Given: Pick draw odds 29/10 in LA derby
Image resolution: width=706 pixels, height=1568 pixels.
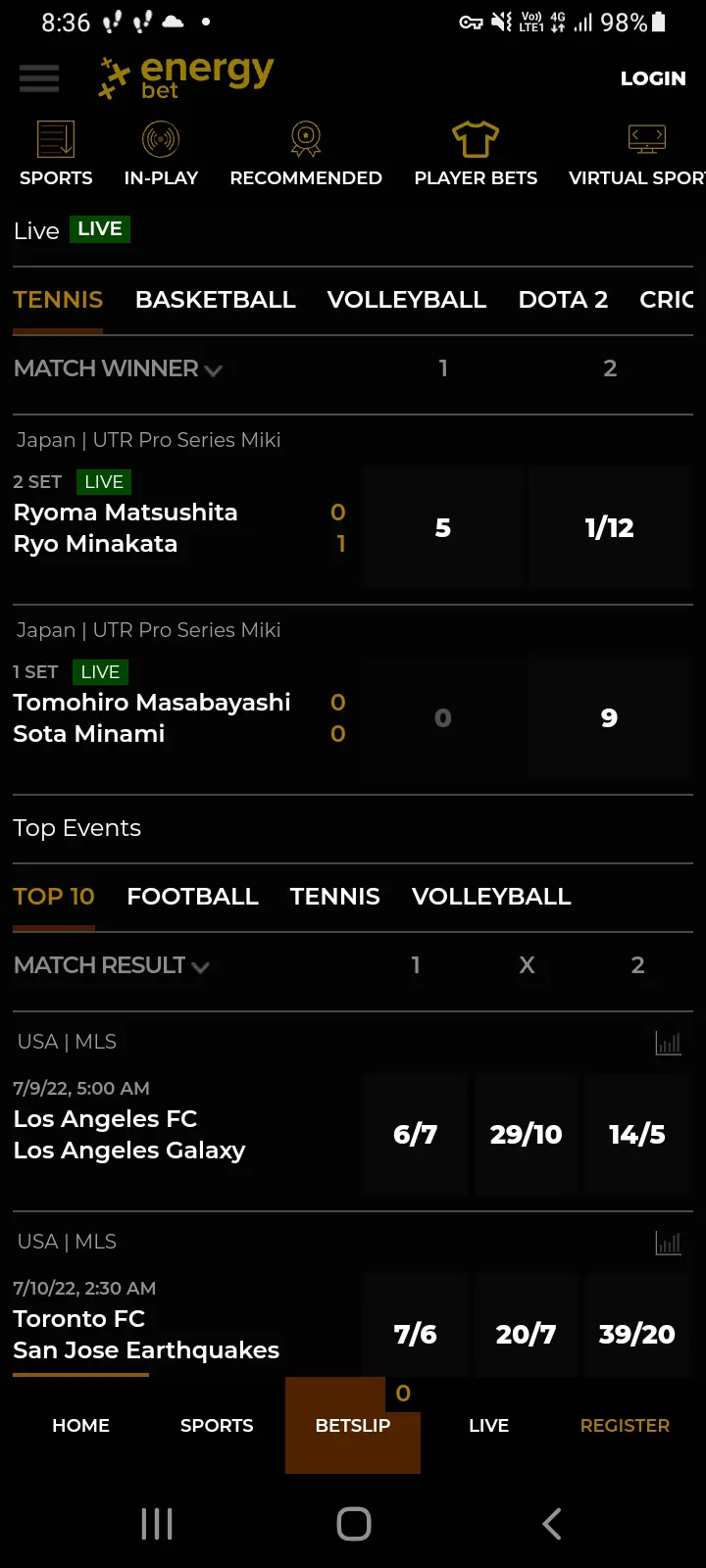Looking at the screenshot, I should point(527,1134).
